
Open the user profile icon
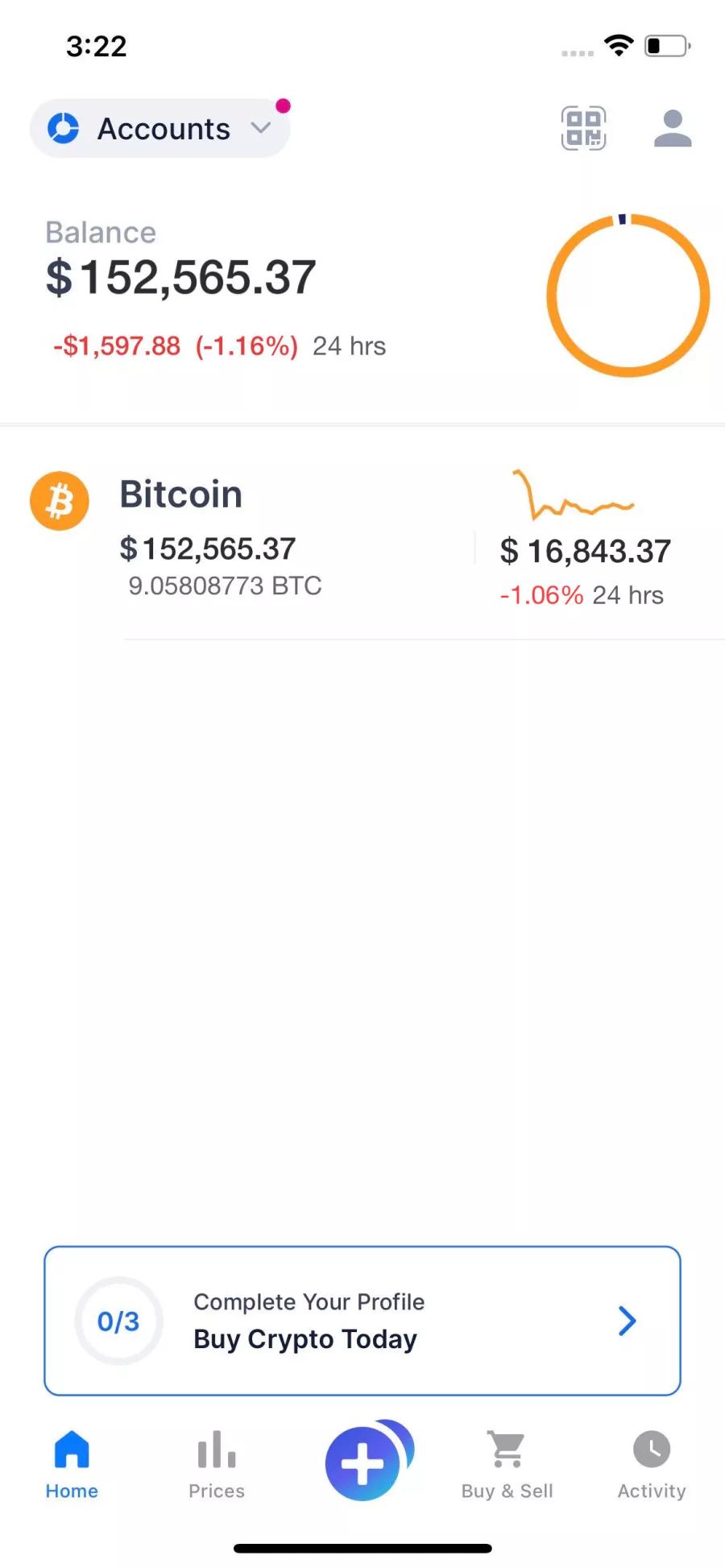pyautogui.click(x=673, y=128)
